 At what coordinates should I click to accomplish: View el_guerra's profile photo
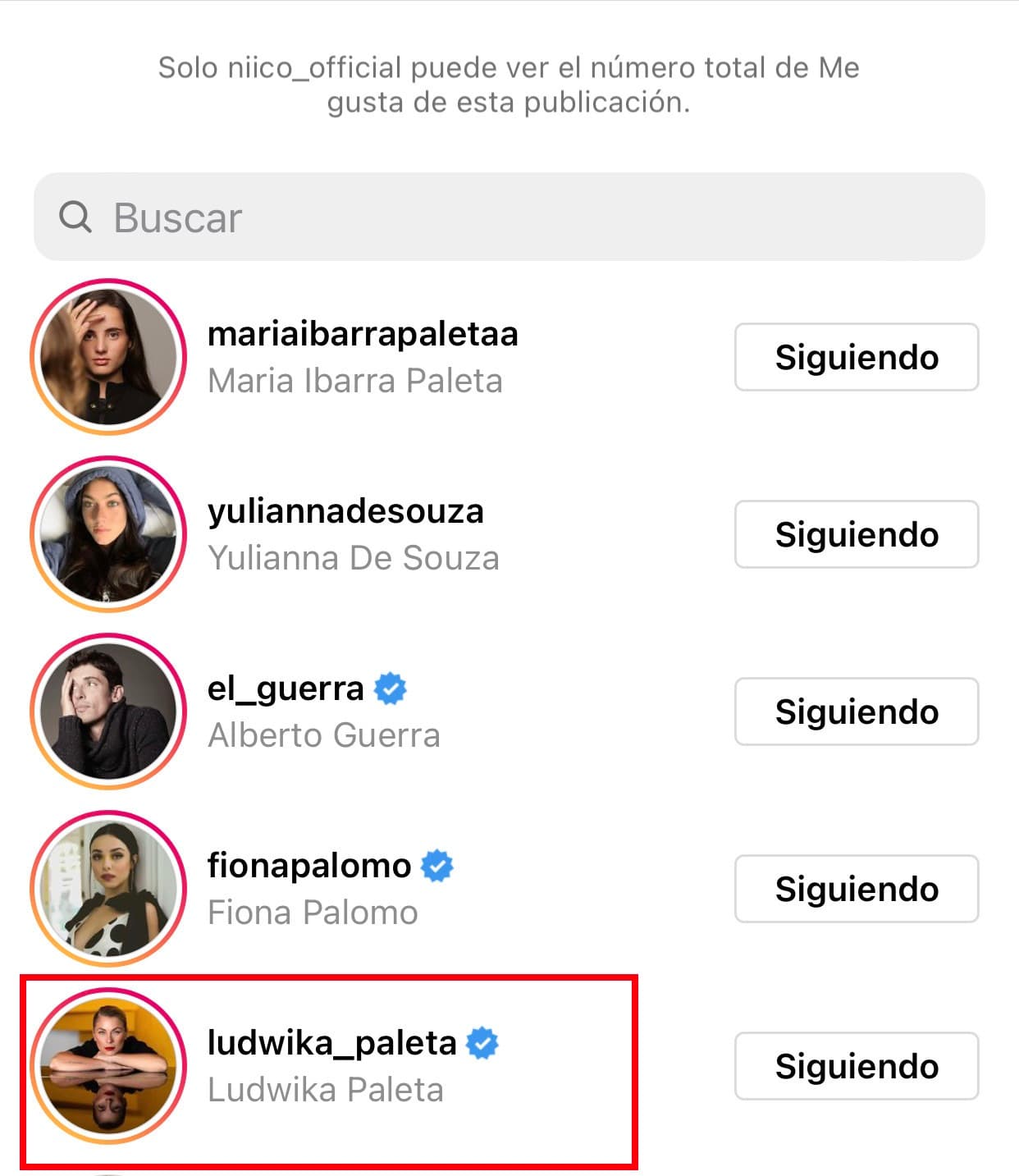(x=107, y=712)
